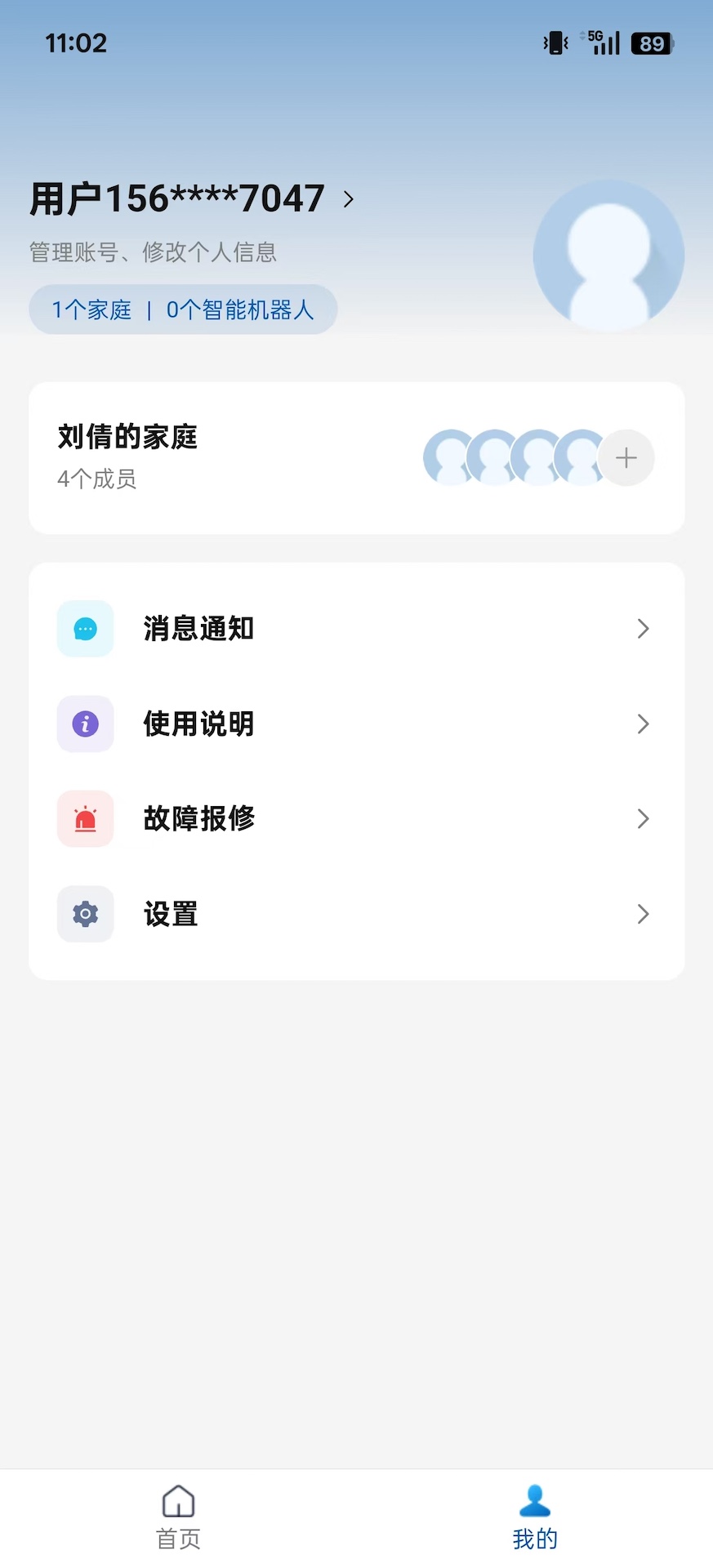This screenshot has width=713, height=1568.
Task: Tap the 使用说明 info icon
Action: (x=85, y=724)
